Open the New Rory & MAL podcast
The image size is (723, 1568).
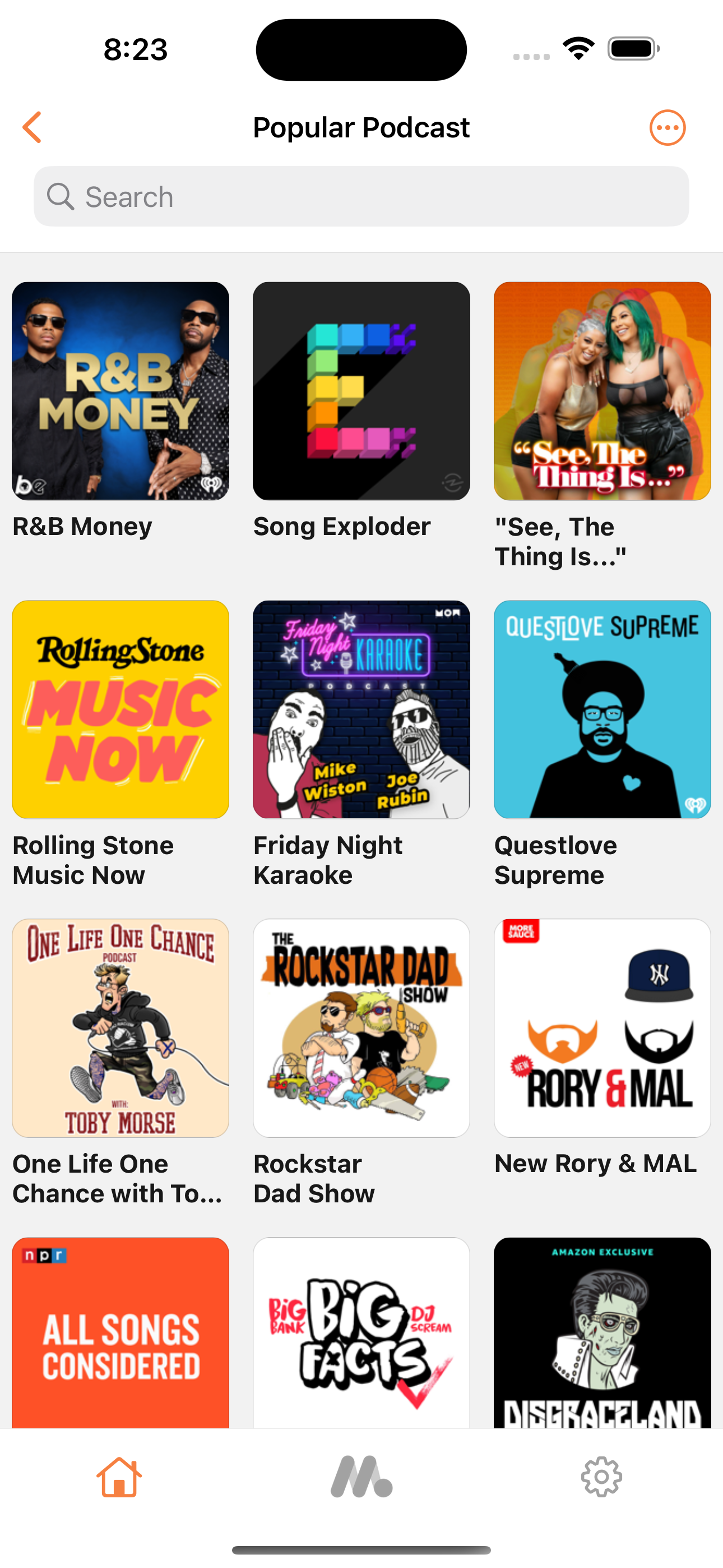(x=602, y=1027)
